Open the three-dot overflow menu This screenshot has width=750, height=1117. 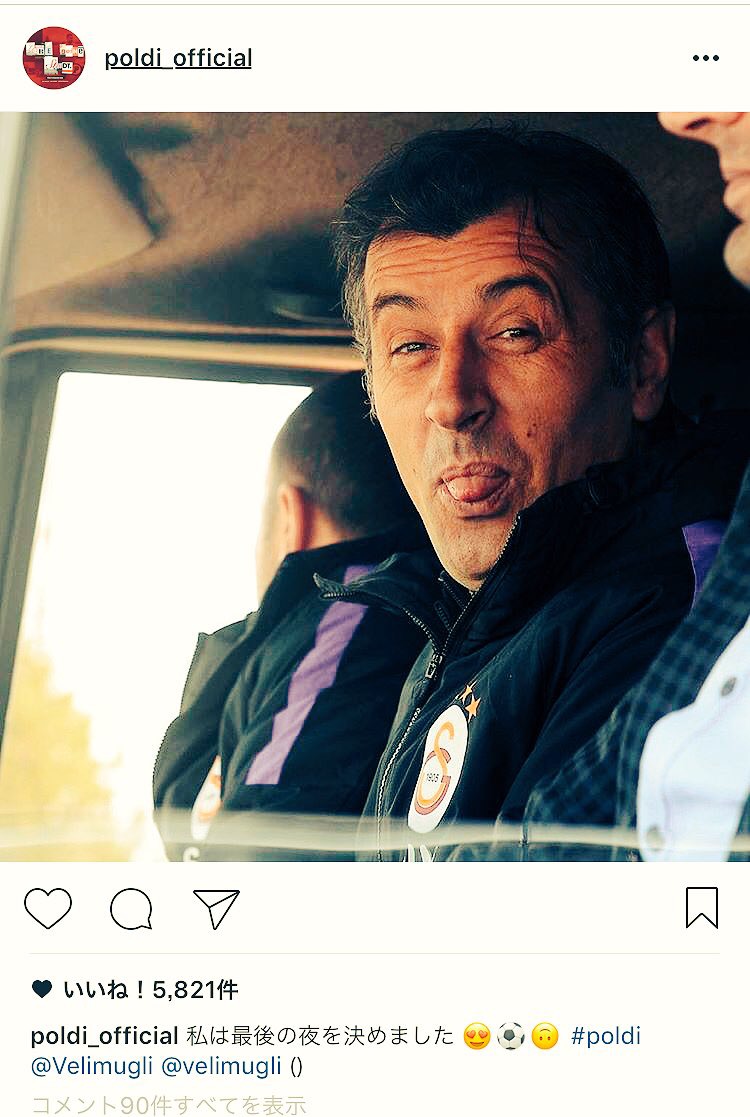tap(705, 58)
